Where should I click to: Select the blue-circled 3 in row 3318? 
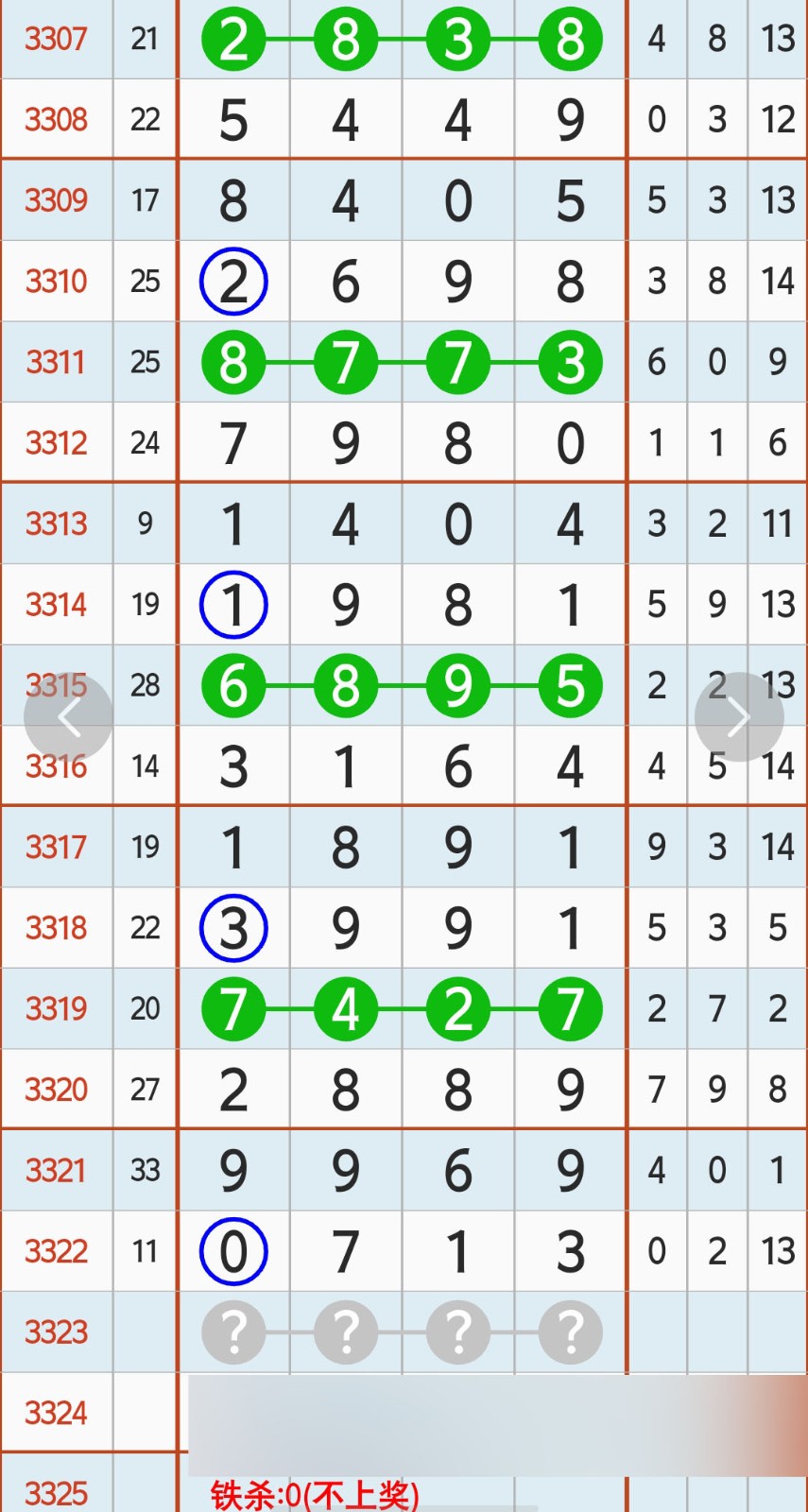click(x=233, y=928)
